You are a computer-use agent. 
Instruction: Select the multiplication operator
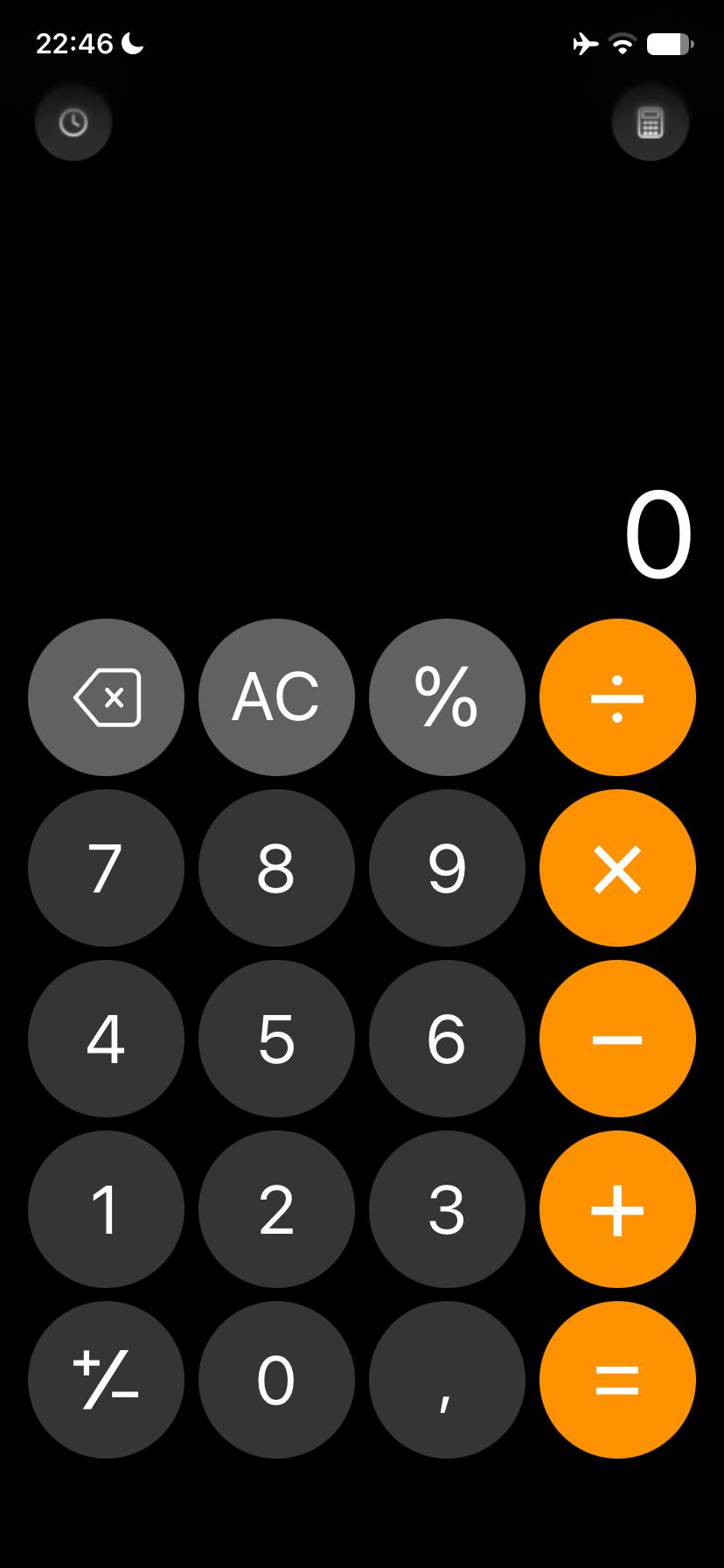617,868
